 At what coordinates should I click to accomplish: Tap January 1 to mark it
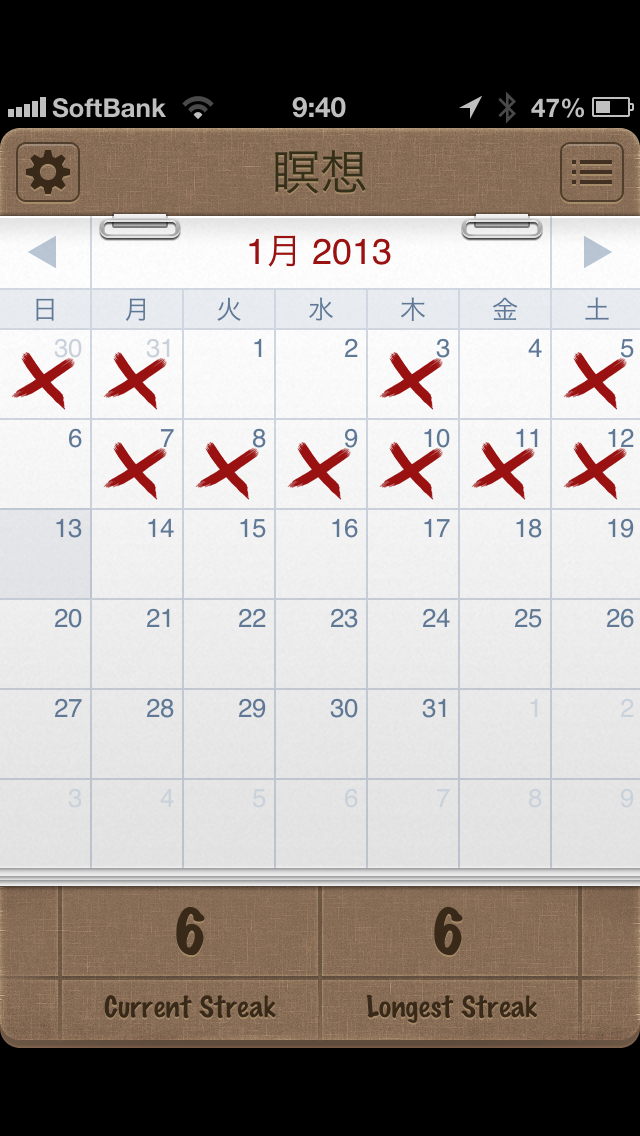click(229, 374)
